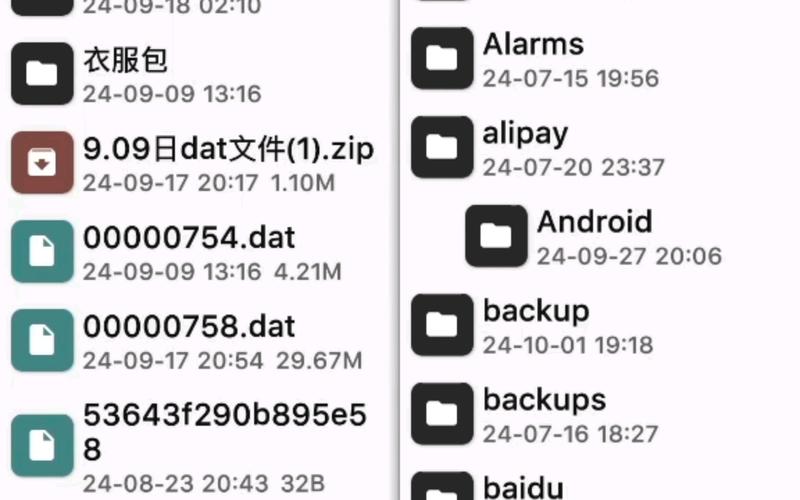Open the 9.09日dat文件(1).zip archive

tap(228, 150)
